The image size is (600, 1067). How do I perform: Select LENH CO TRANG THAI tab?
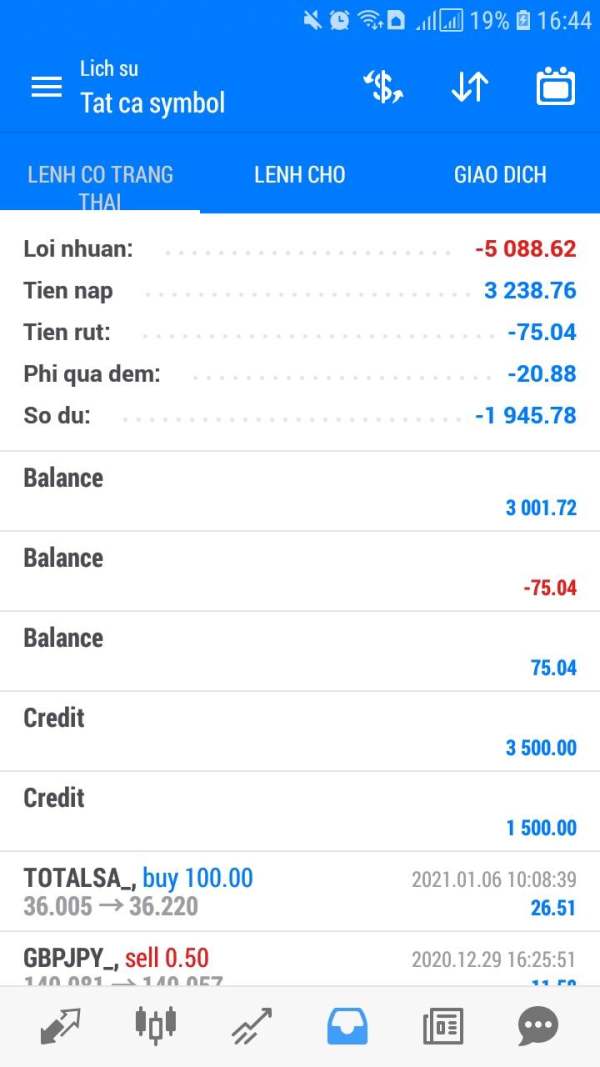pos(100,186)
